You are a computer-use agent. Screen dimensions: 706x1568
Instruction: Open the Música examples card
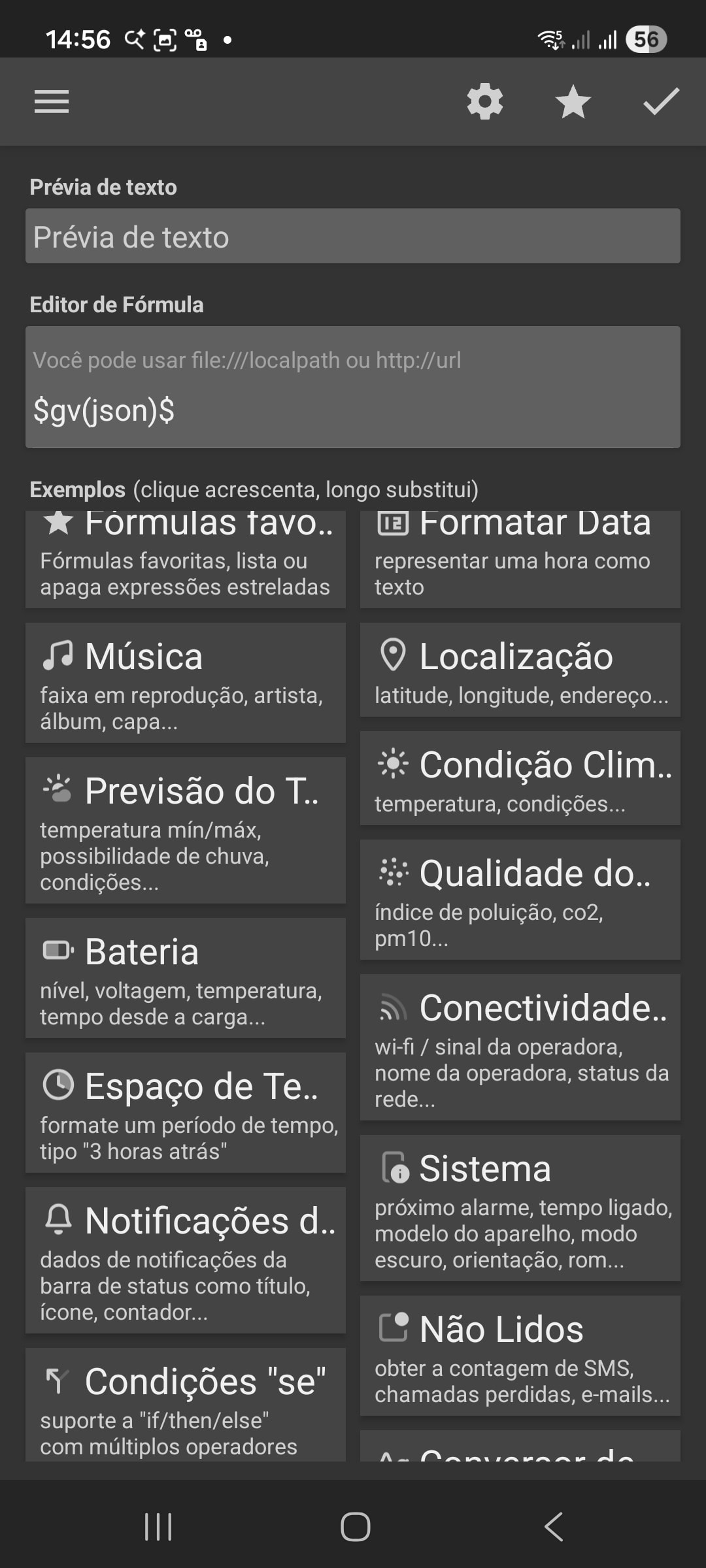[186, 683]
